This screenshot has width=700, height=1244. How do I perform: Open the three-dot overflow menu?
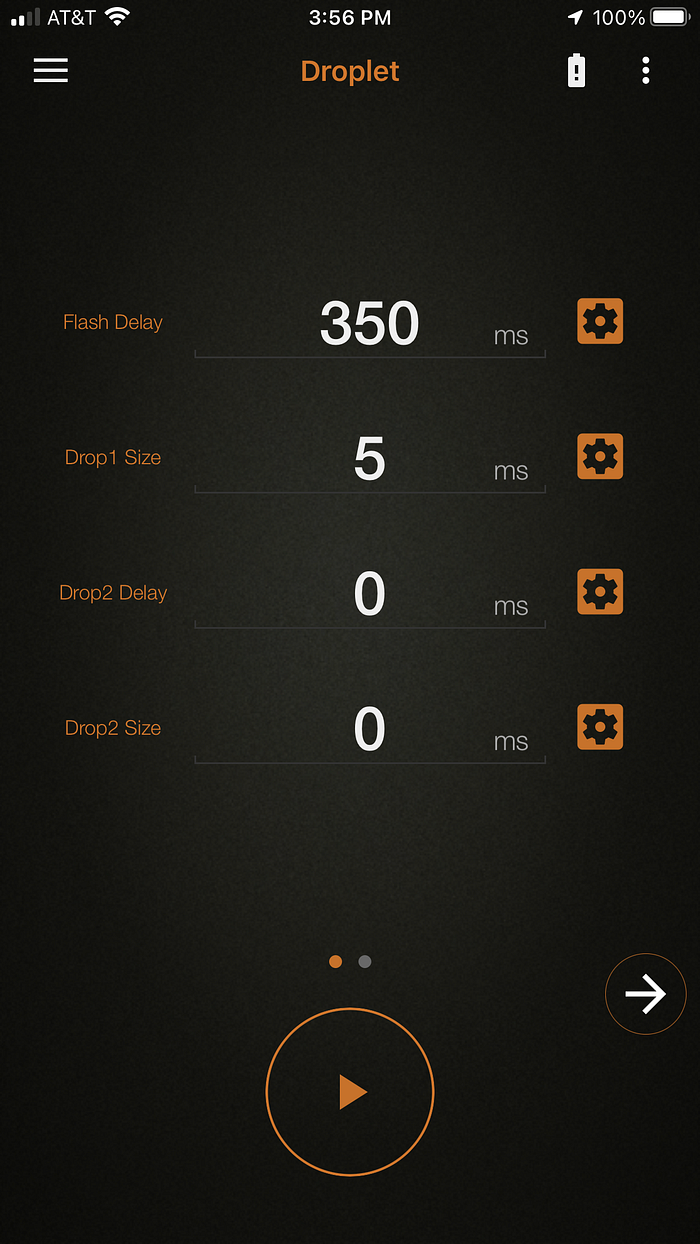[x=646, y=70]
